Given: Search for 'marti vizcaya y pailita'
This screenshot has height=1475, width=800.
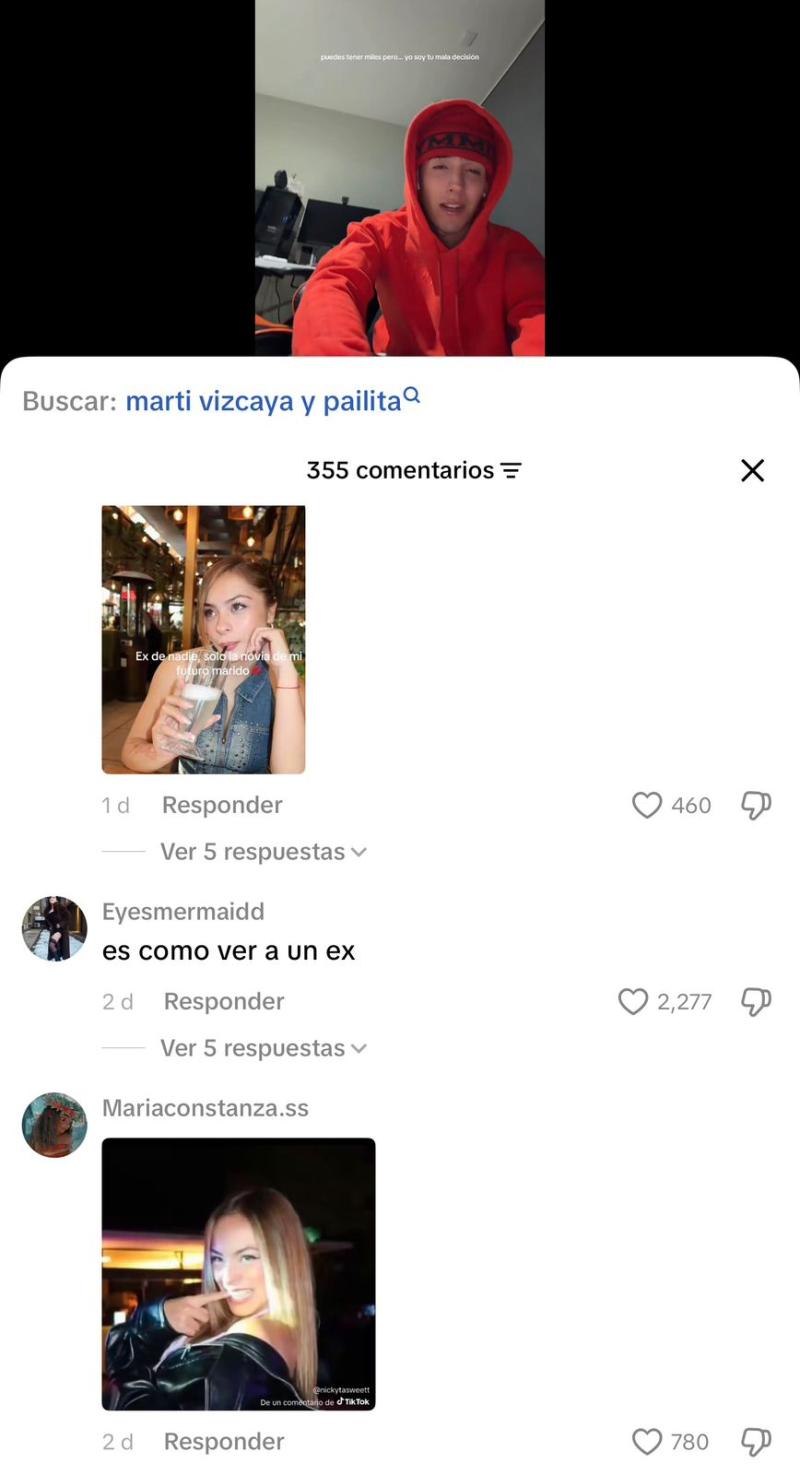Looking at the screenshot, I should (265, 398).
